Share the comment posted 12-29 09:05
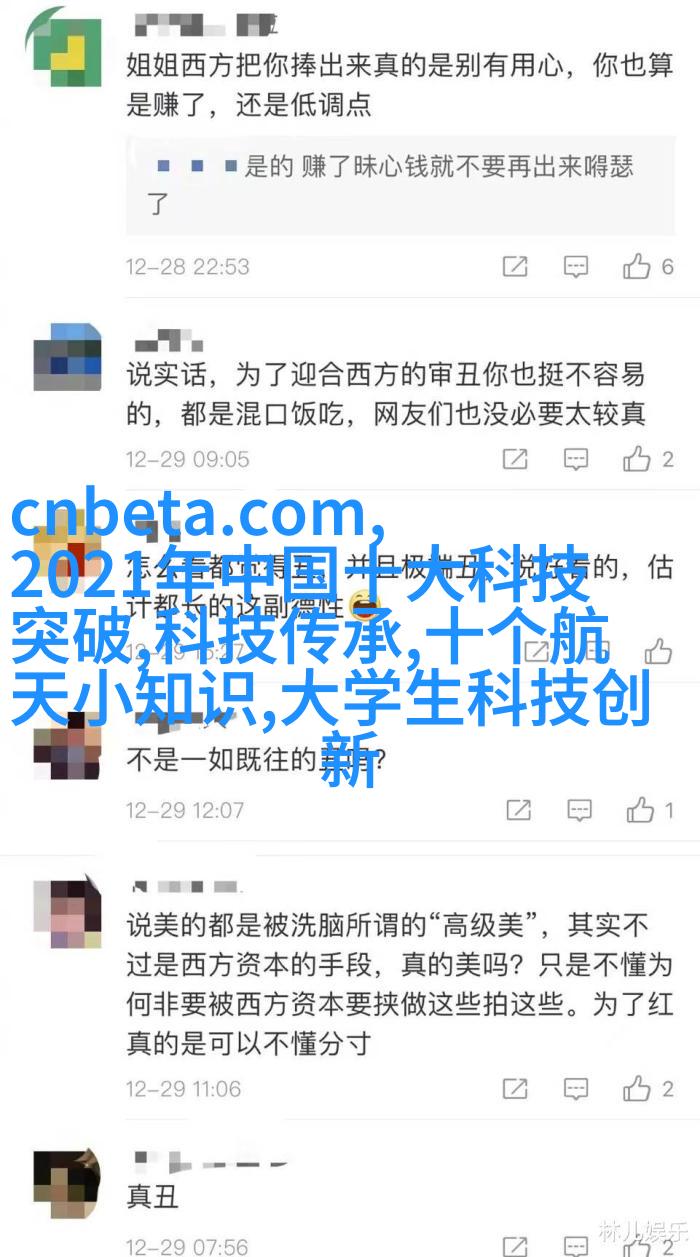The width and height of the screenshot is (700, 1257). [515, 459]
